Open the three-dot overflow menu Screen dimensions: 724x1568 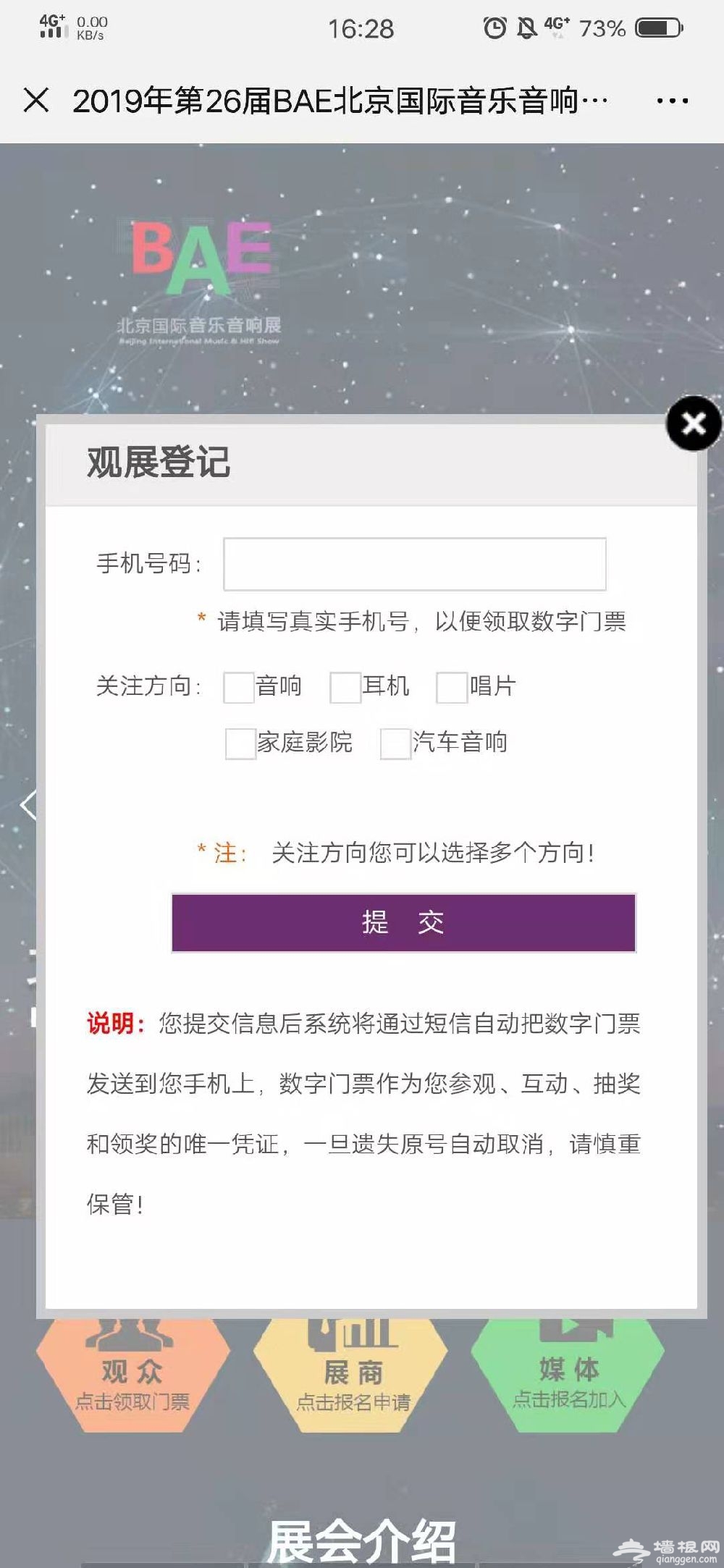(672, 101)
